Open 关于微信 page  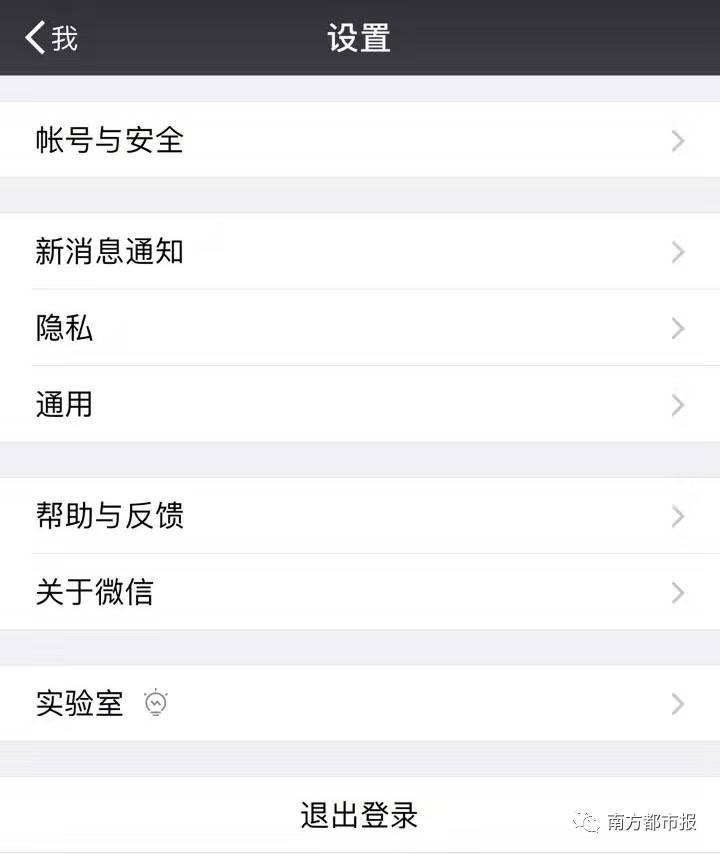[360, 593]
